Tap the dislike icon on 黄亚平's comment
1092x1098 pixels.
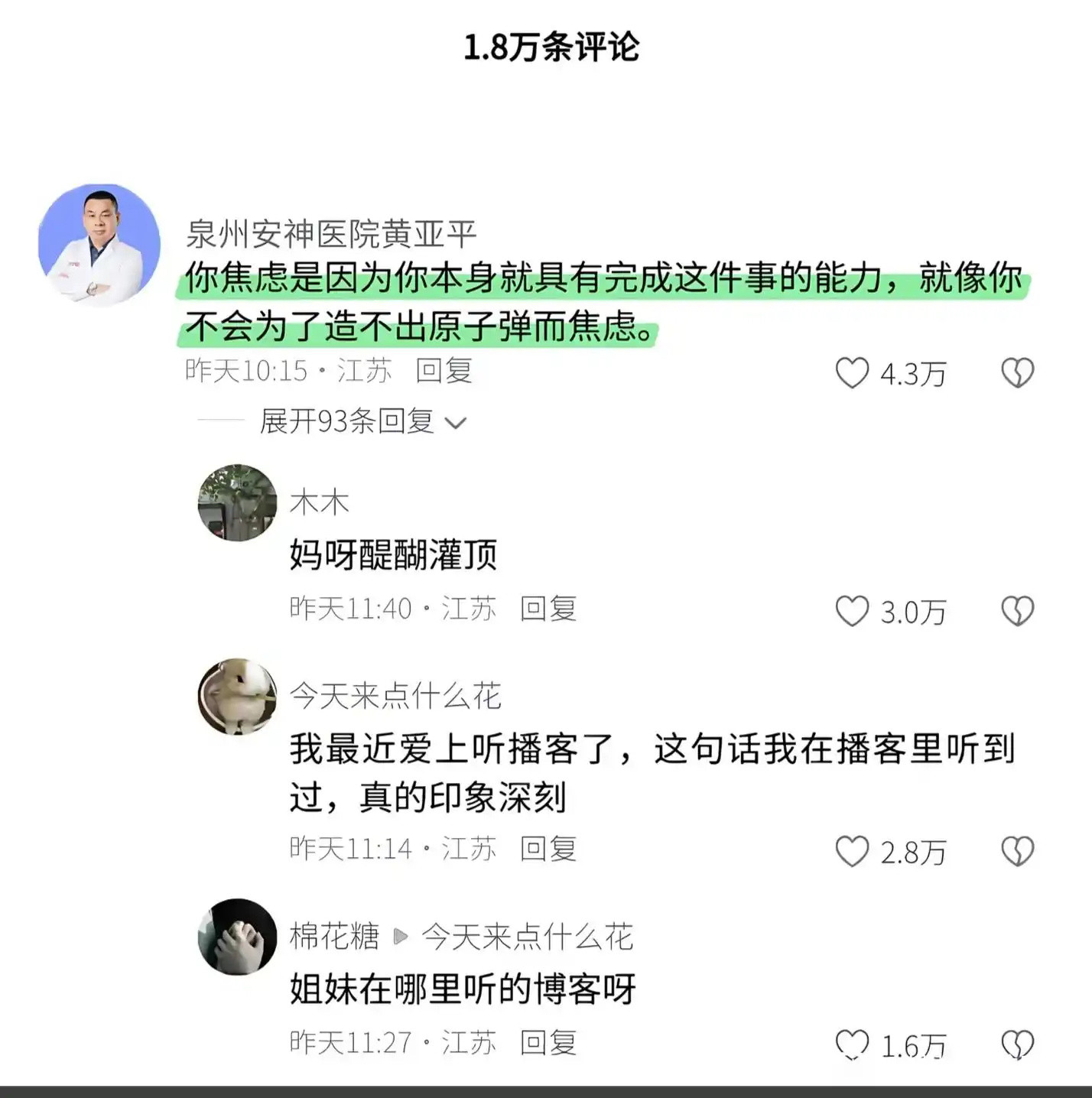[1018, 375]
